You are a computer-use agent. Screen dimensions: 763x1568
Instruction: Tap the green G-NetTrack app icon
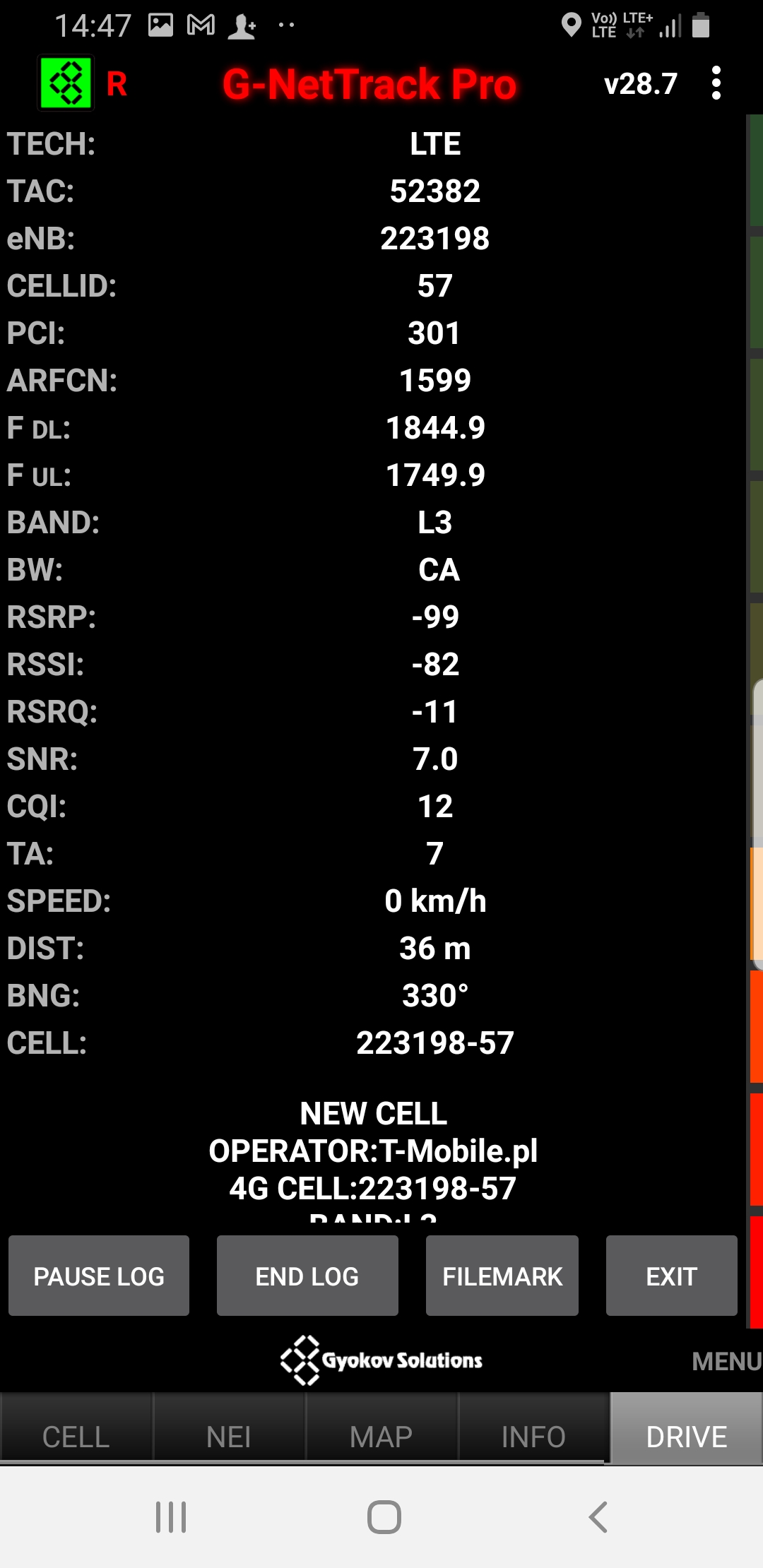[x=66, y=83]
